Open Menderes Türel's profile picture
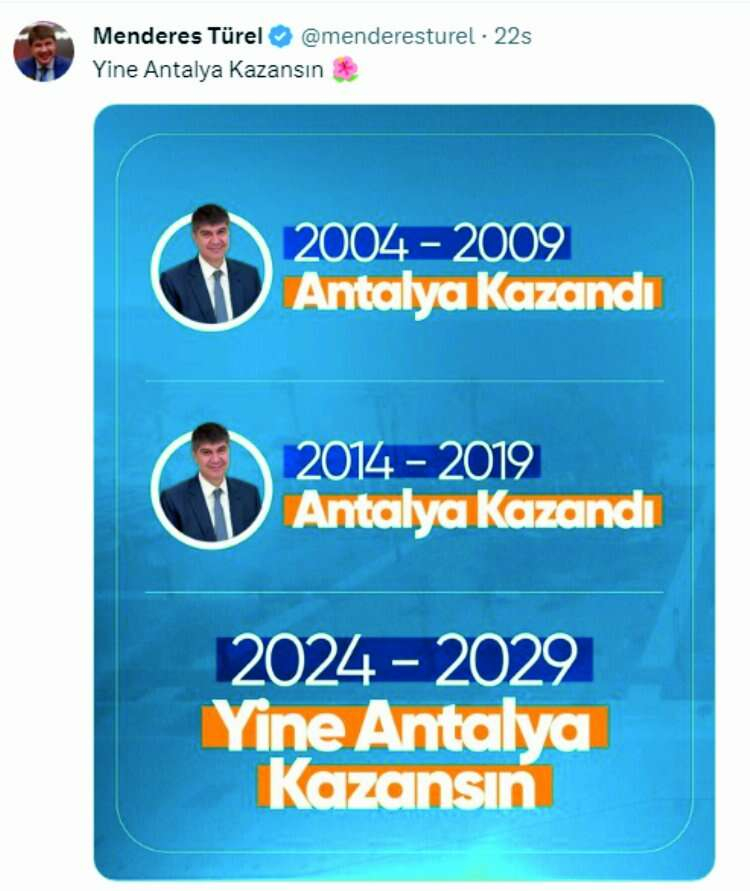The image size is (750, 891). point(43,51)
